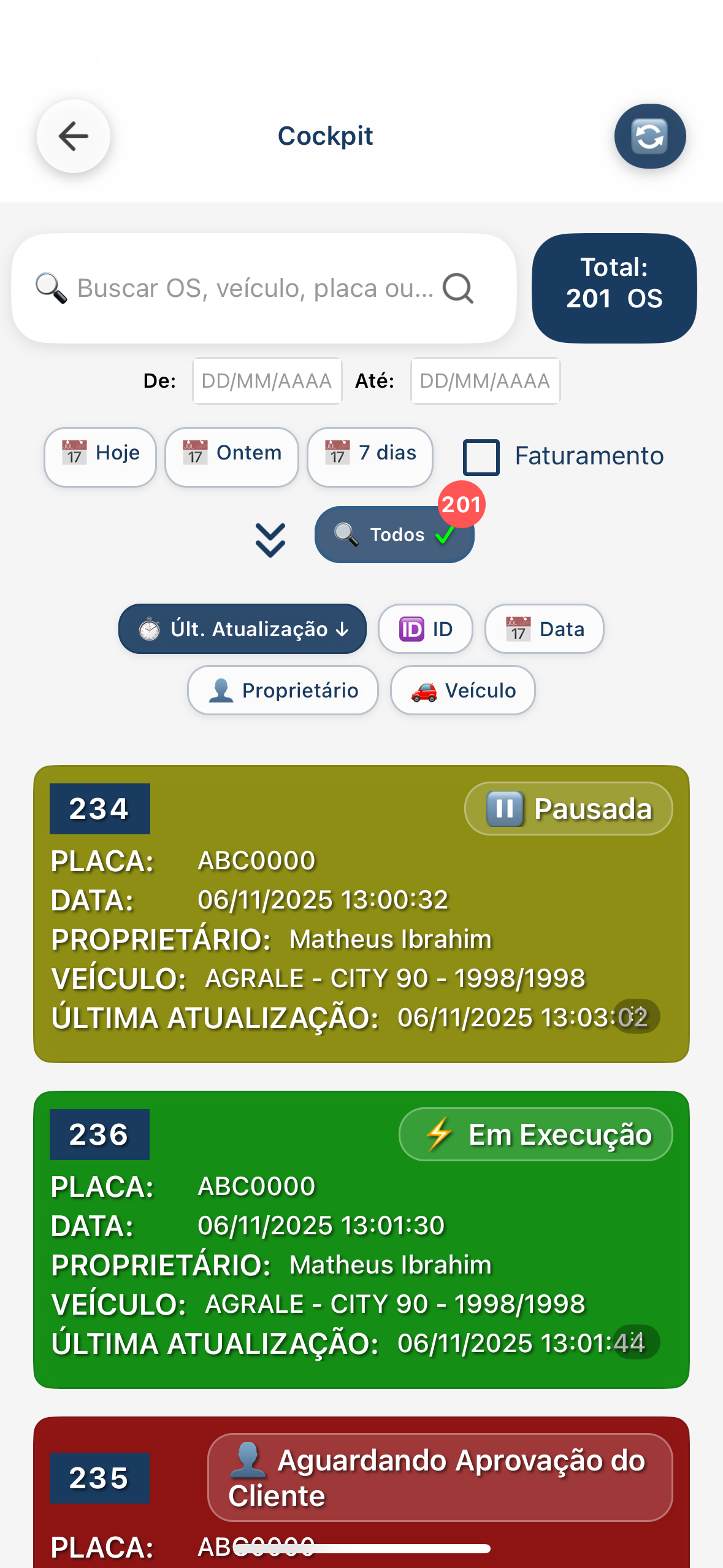Sort by Proprietário
This screenshot has height=1568, width=723.
pos(283,690)
